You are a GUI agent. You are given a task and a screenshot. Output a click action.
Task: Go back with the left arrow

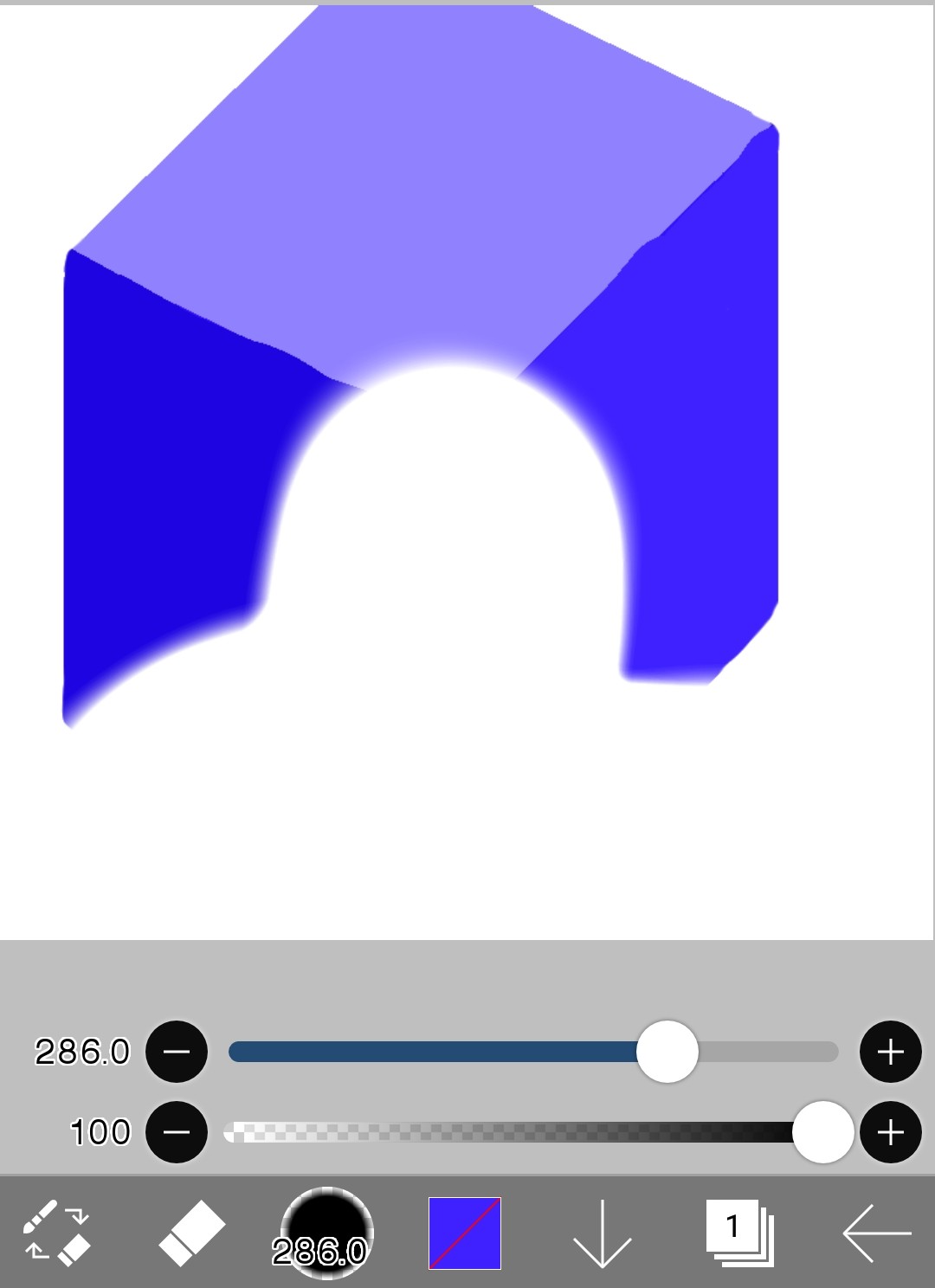click(x=876, y=1233)
